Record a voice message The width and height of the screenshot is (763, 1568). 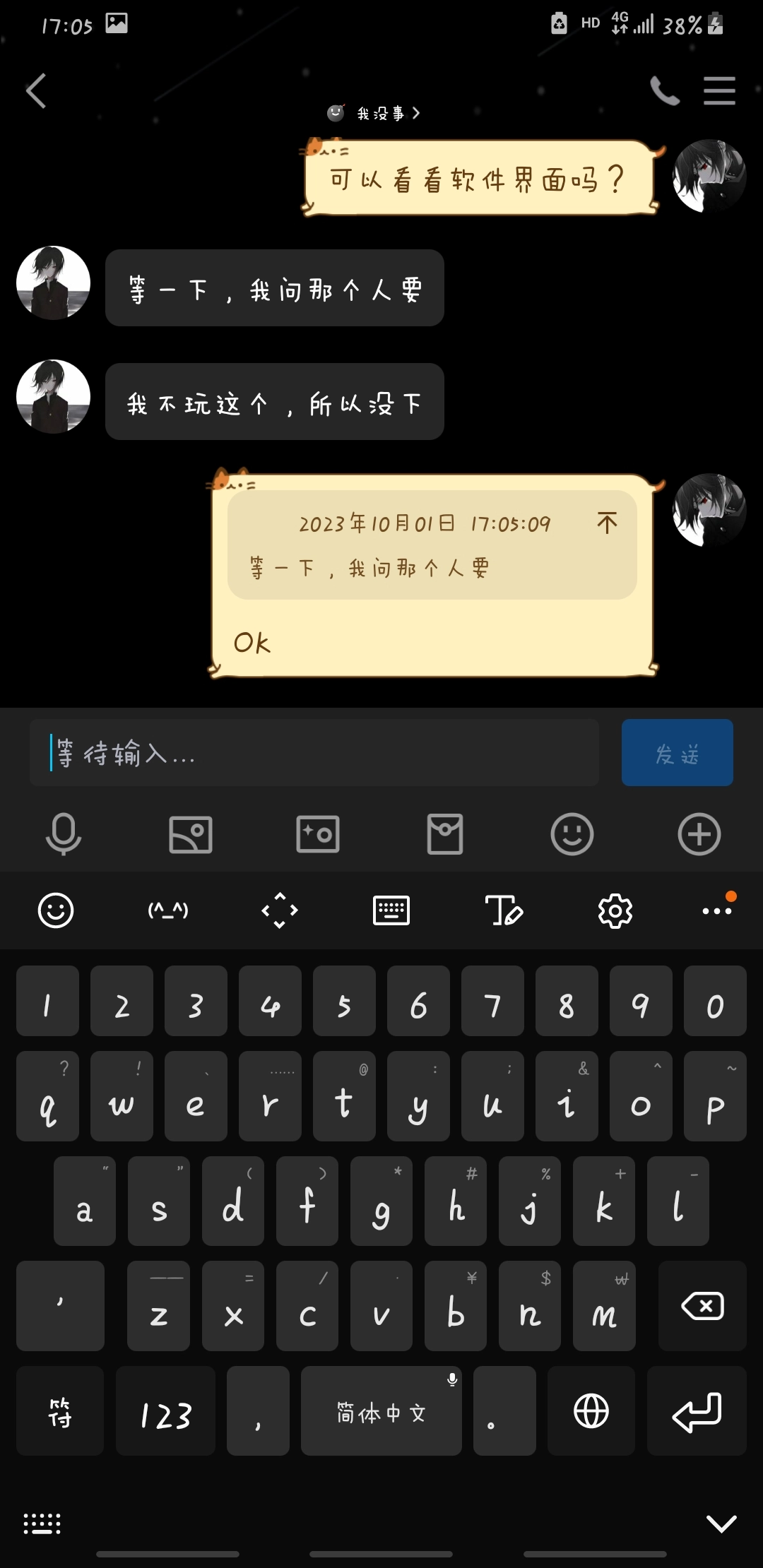pyautogui.click(x=64, y=834)
